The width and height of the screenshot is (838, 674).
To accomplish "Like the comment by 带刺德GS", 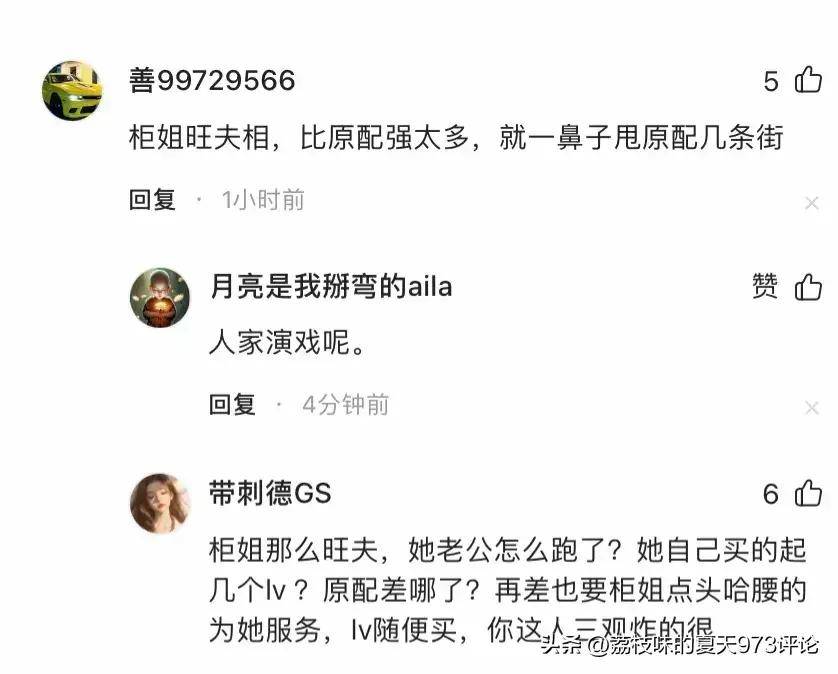I will [x=807, y=494].
